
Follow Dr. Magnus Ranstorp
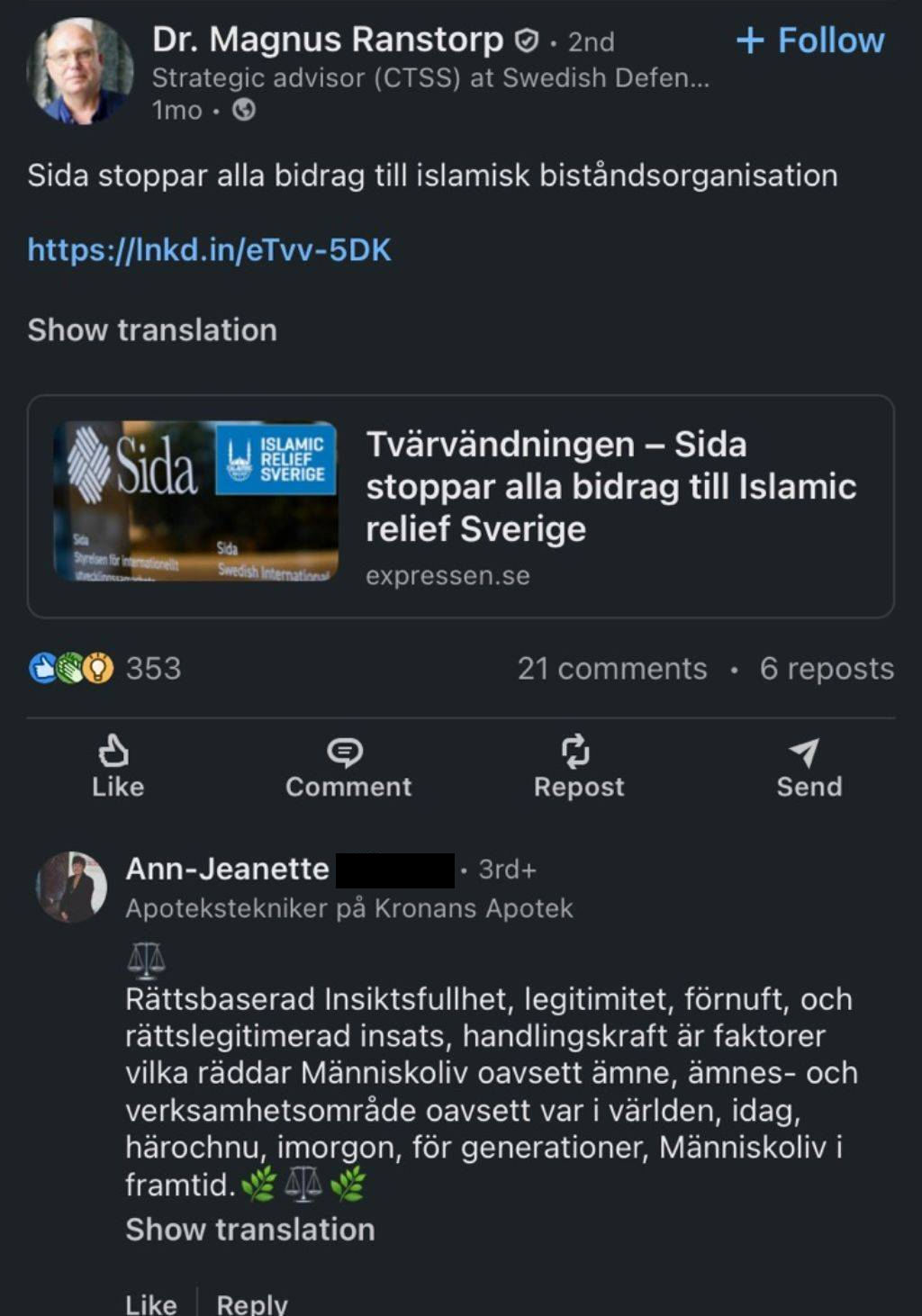(809, 41)
